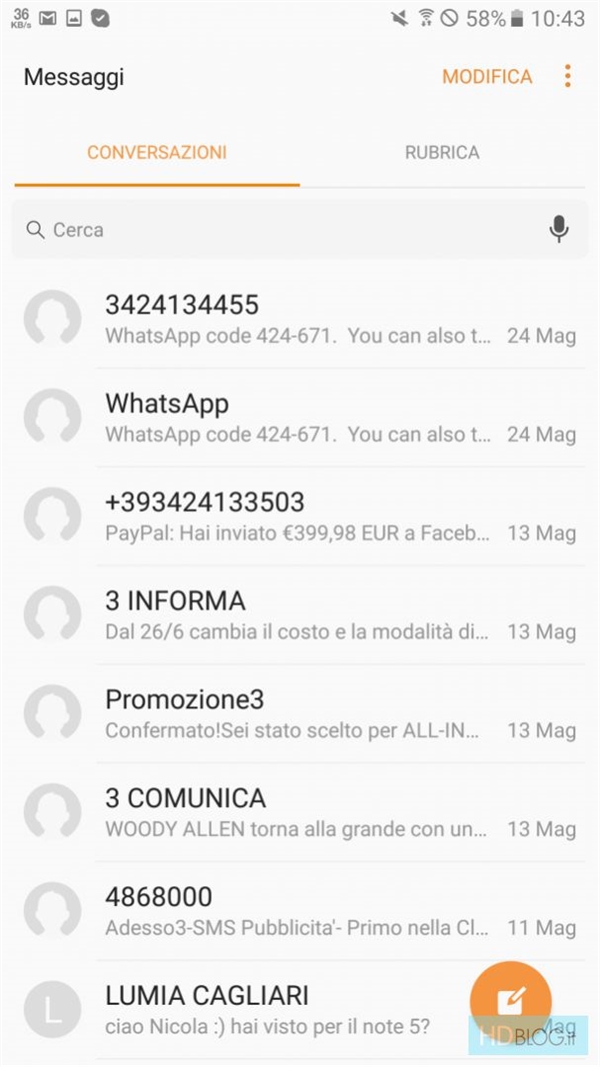
Task: Open the Promozione3 message thread
Action: click(x=300, y=714)
